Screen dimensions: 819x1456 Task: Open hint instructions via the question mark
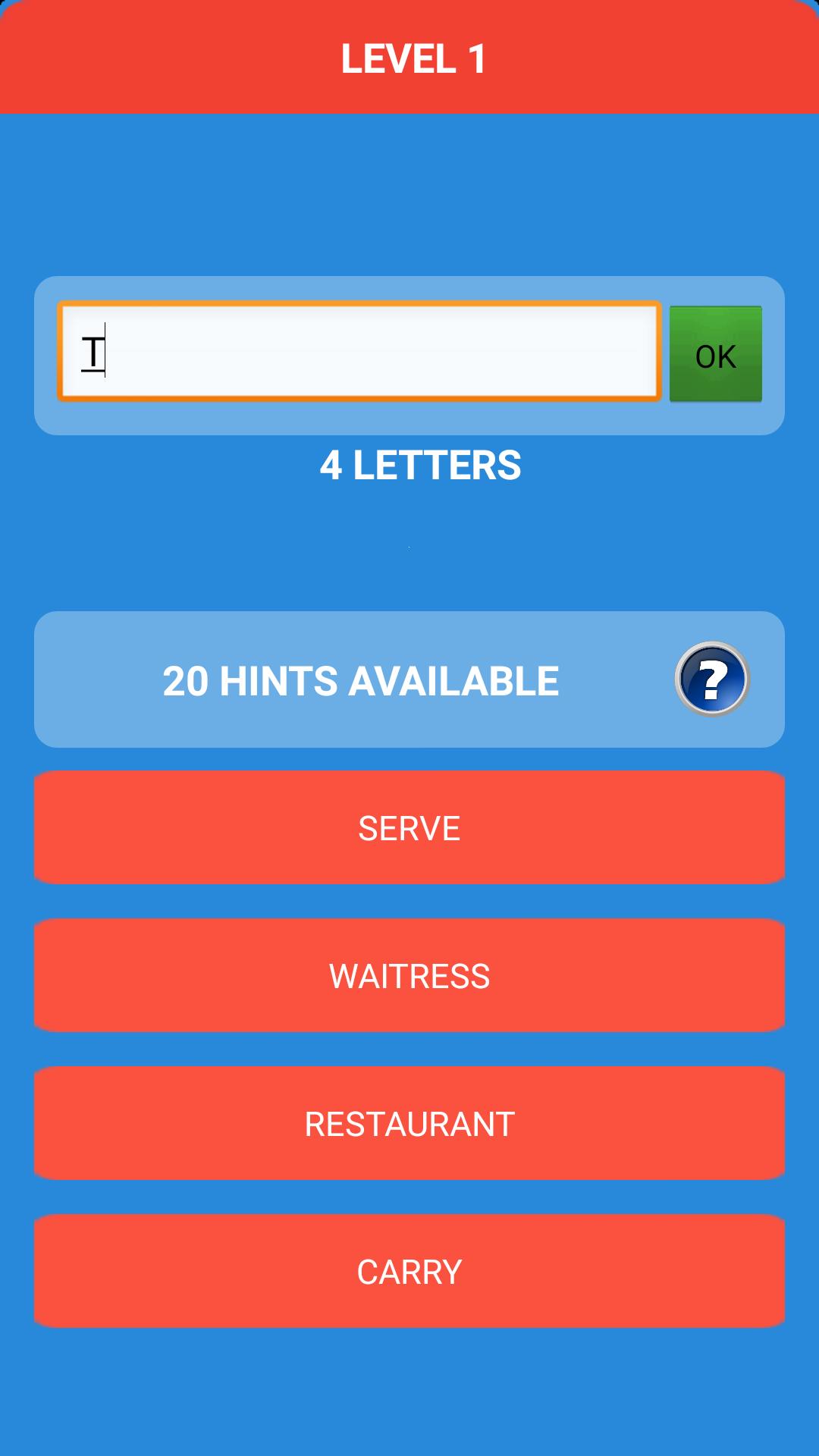[x=711, y=679]
